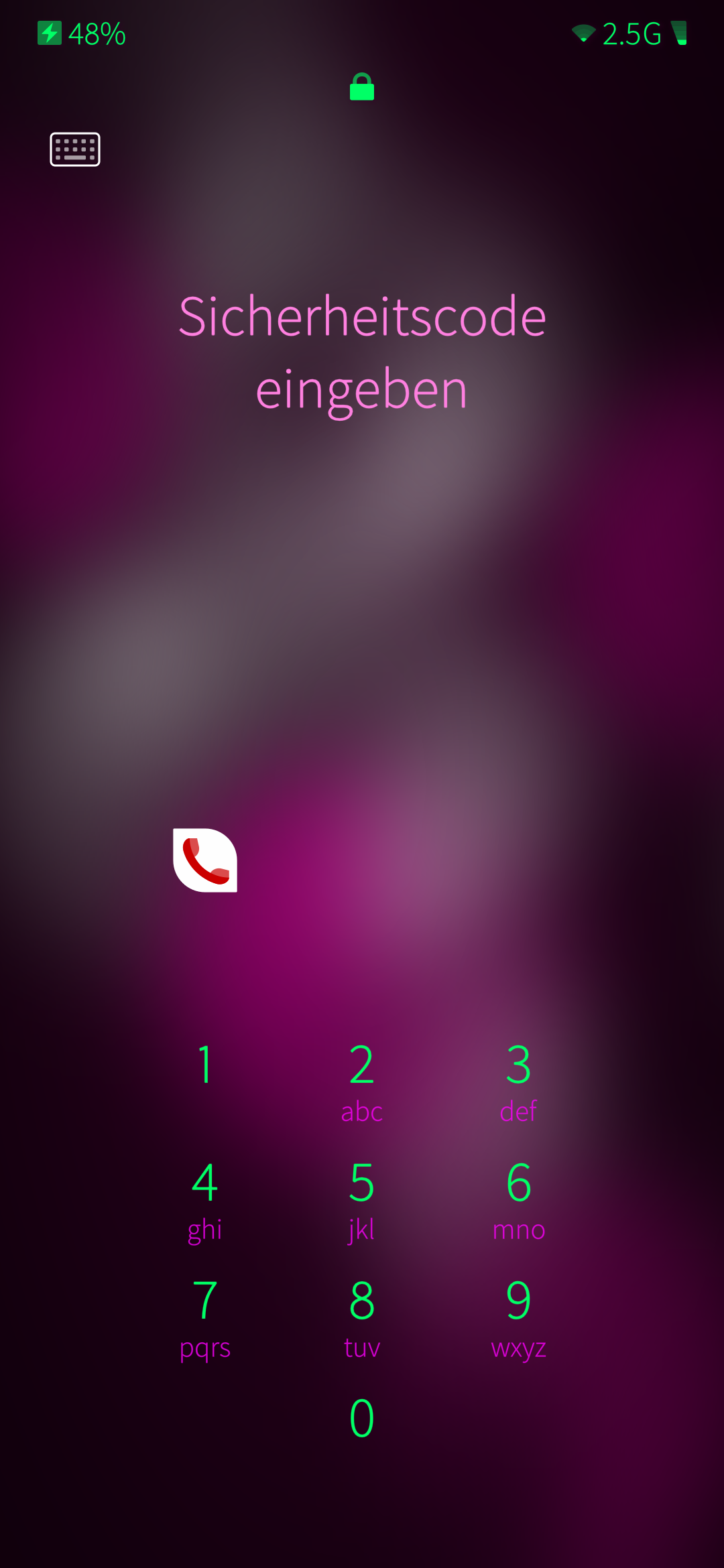The width and height of the screenshot is (724, 1568).
Task: Enter digit 7 pqrs
Action: coord(205,1316)
